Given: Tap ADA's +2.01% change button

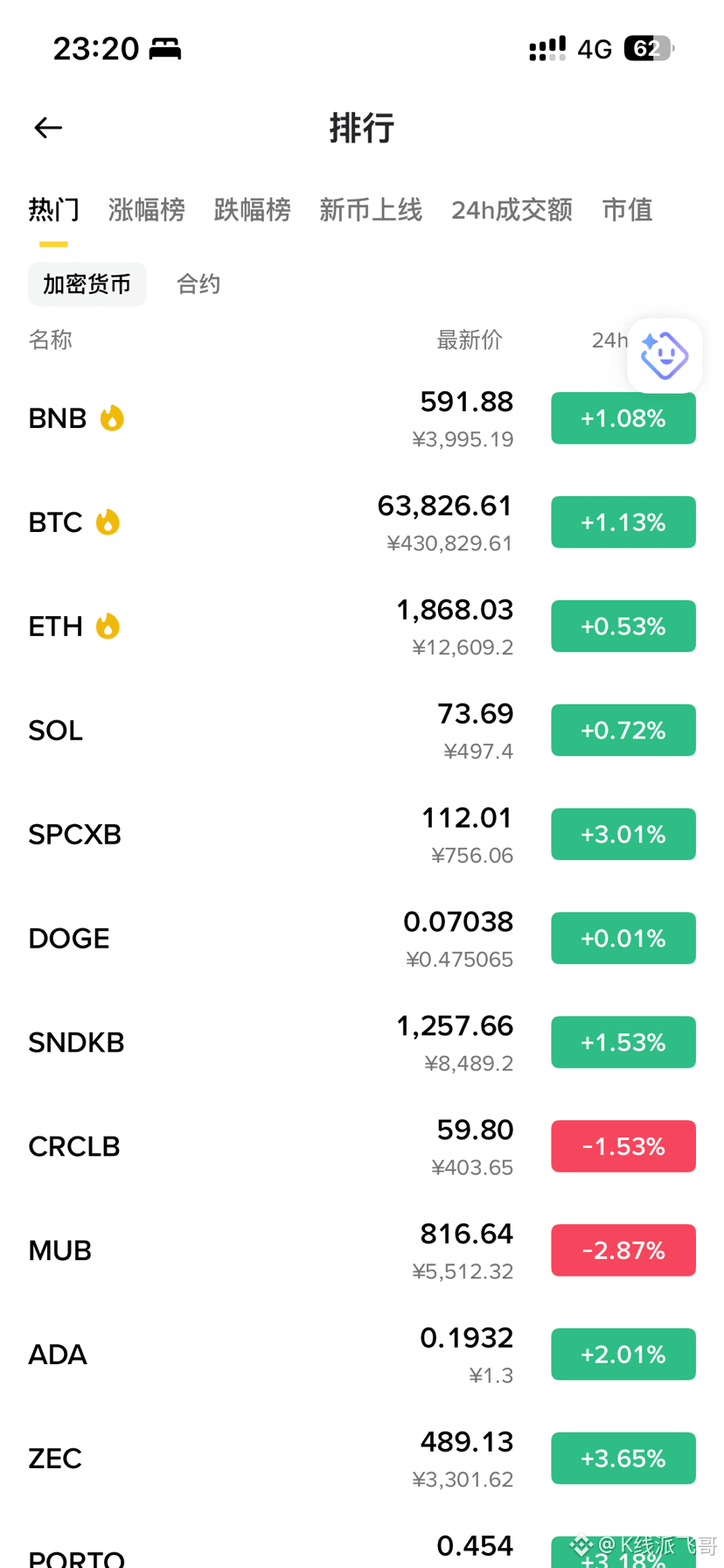Looking at the screenshot, I should (x=623, y=1354).
